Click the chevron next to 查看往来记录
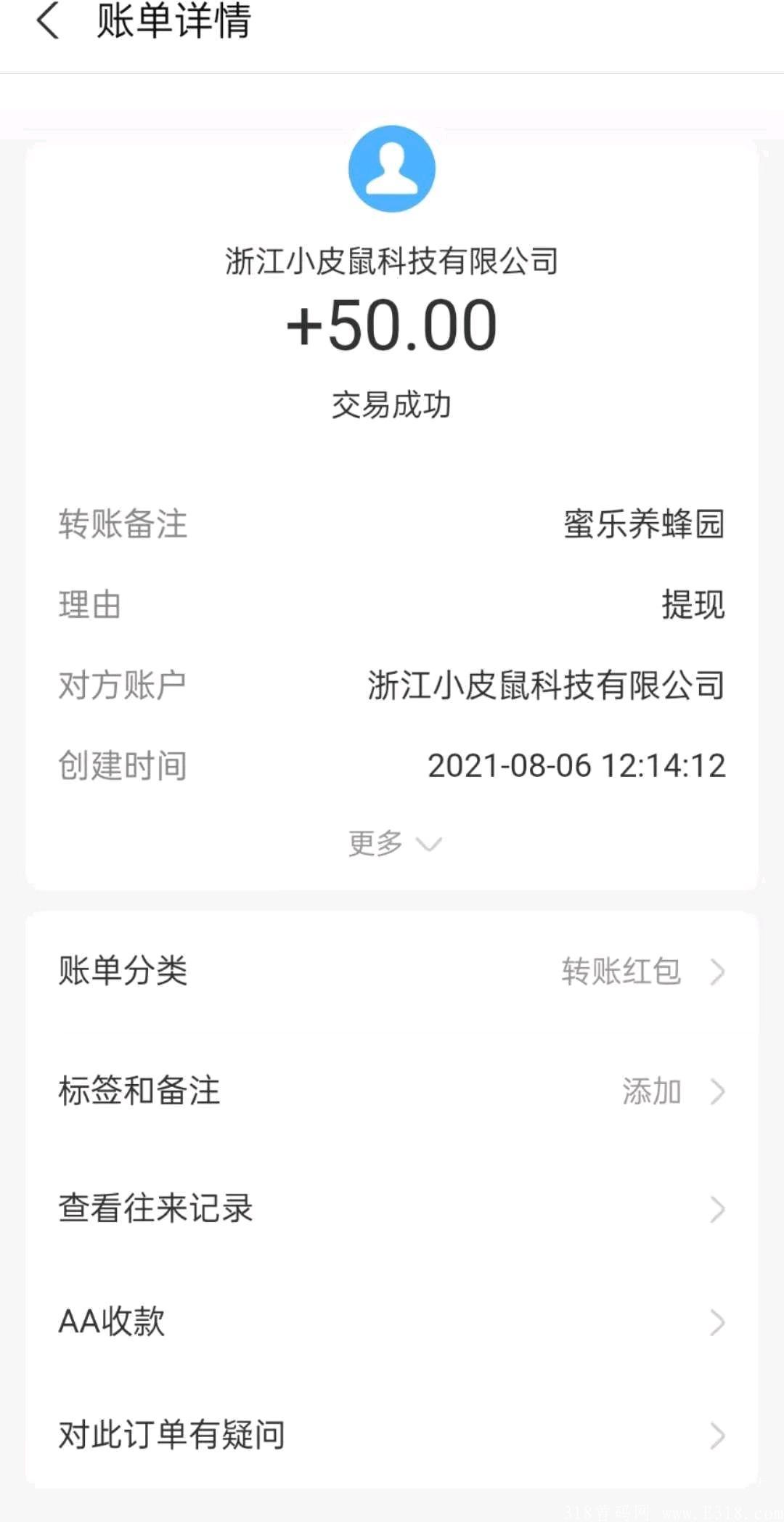 click(x=718, y=1208)
